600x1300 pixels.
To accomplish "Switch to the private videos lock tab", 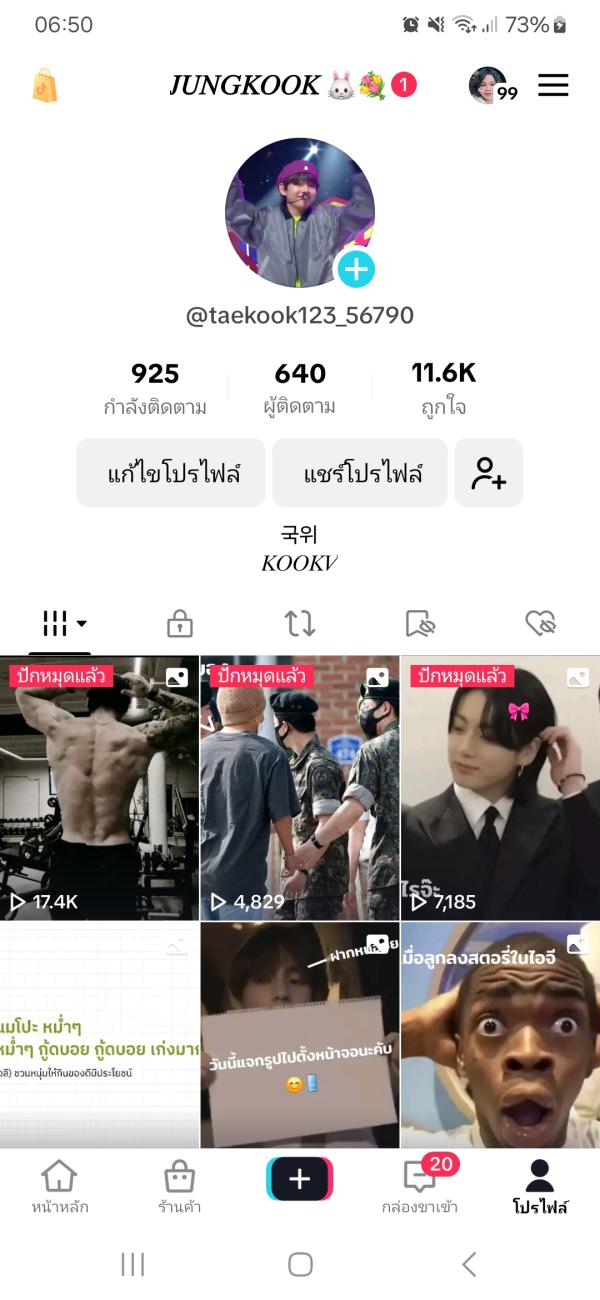I will (180, 624).
